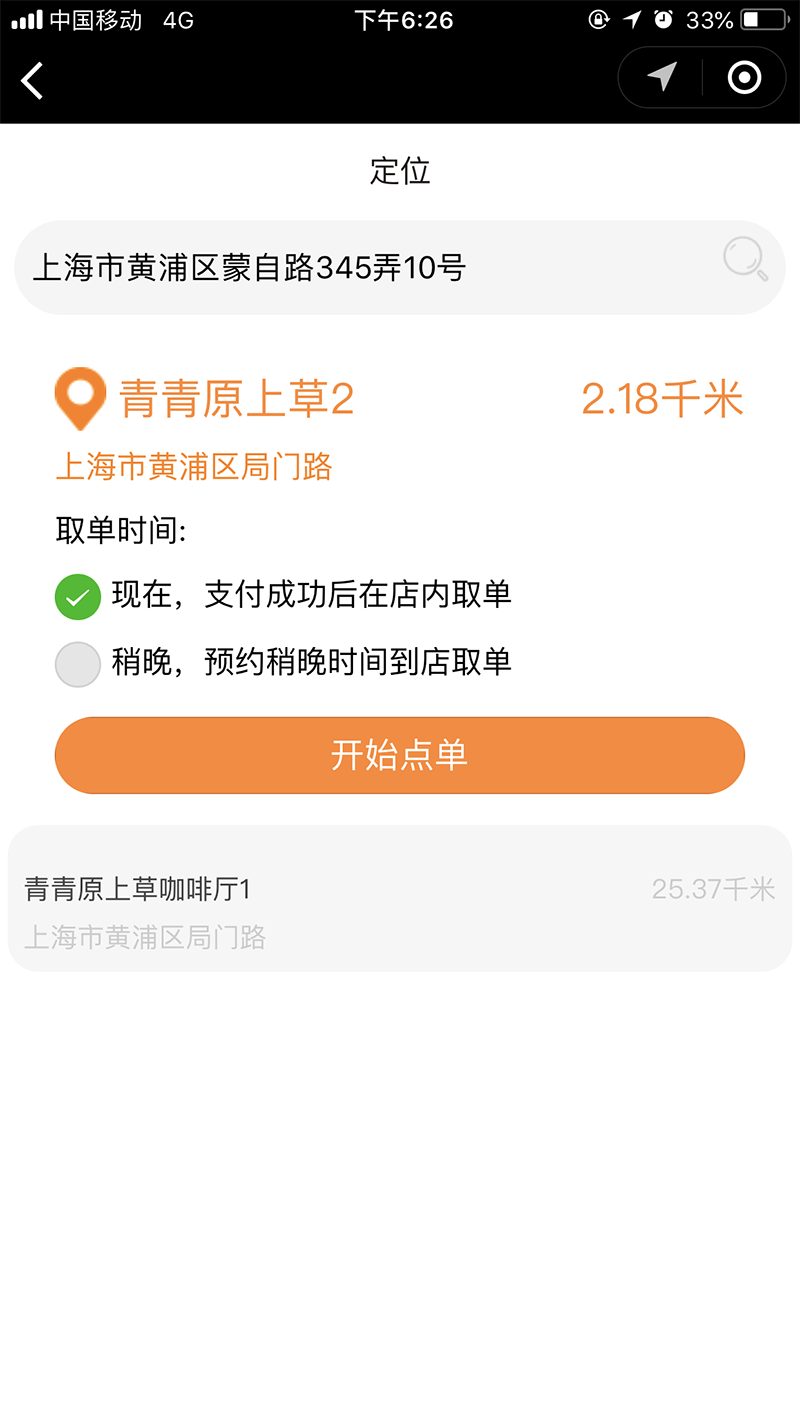Click the back arrow at top left
Viewport: 800px width, 1422px height.
pos(32,80)
